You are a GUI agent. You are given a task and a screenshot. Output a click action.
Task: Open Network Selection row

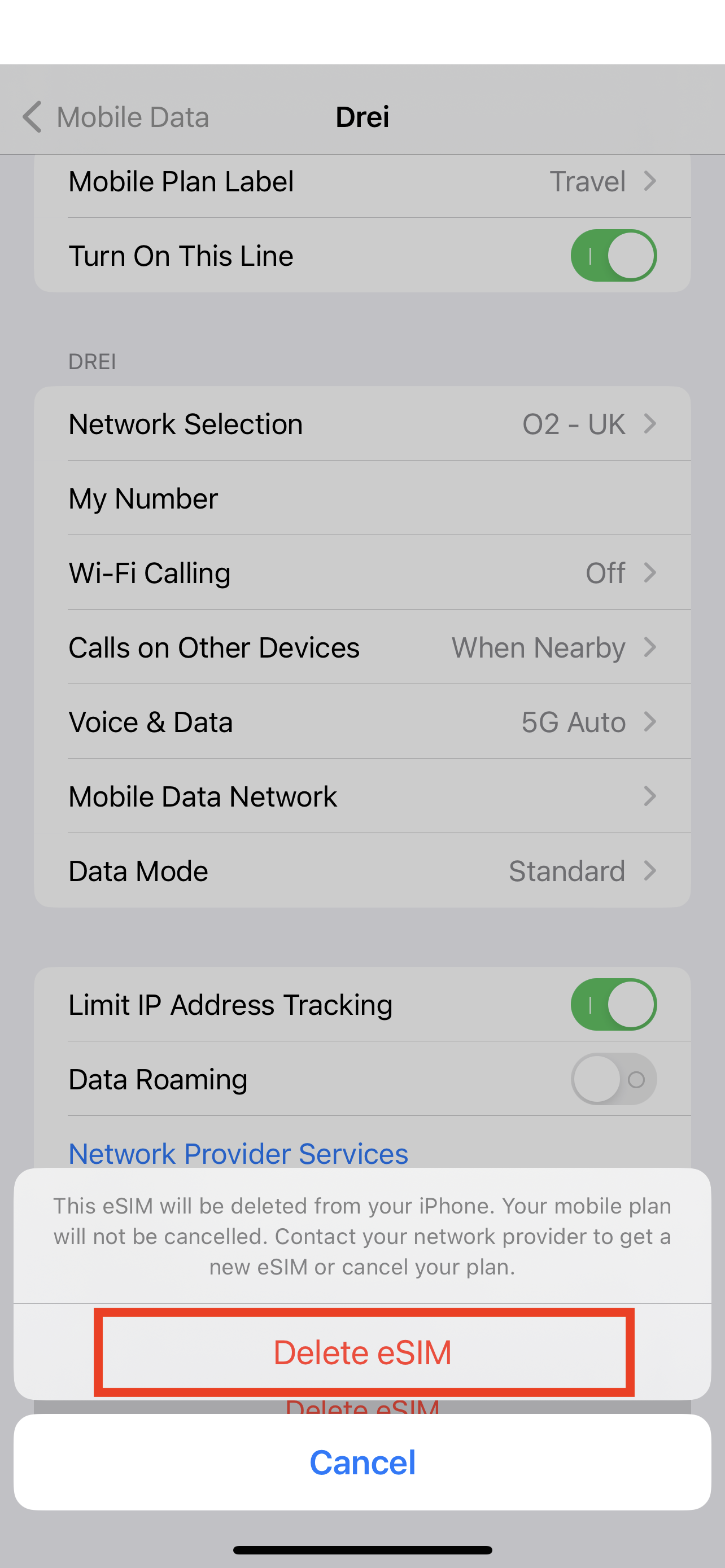coord(362,424)
